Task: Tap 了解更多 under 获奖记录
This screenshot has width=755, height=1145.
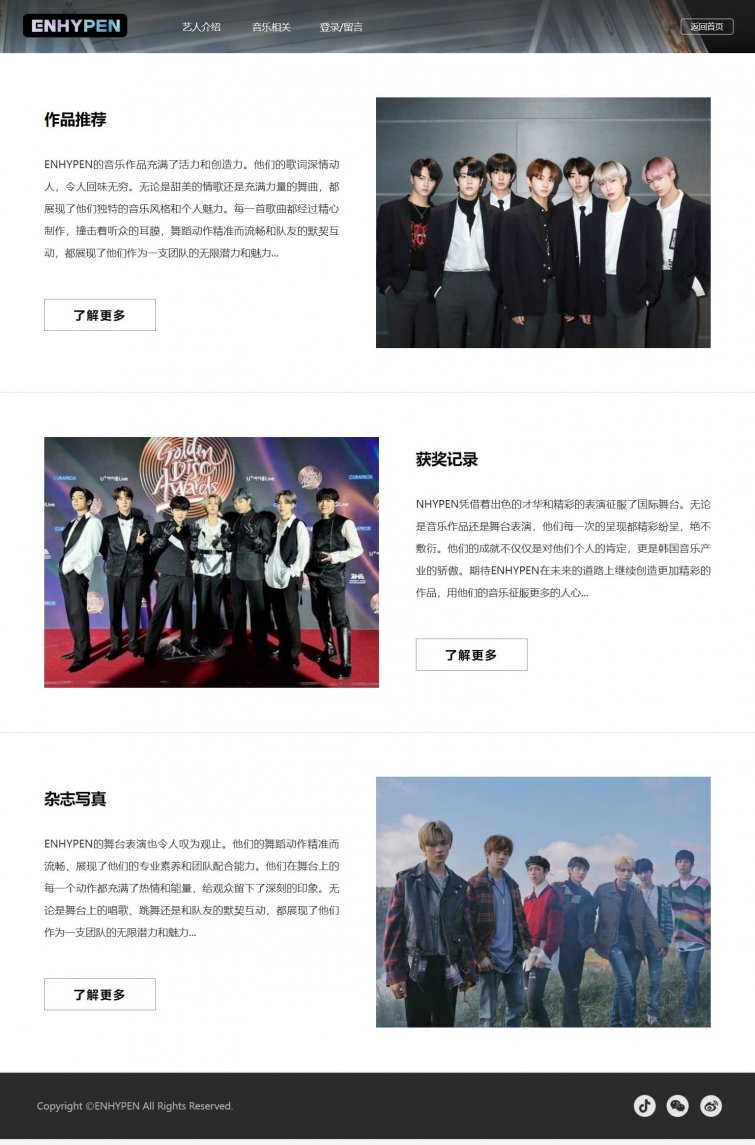Action: coord(471,655)
